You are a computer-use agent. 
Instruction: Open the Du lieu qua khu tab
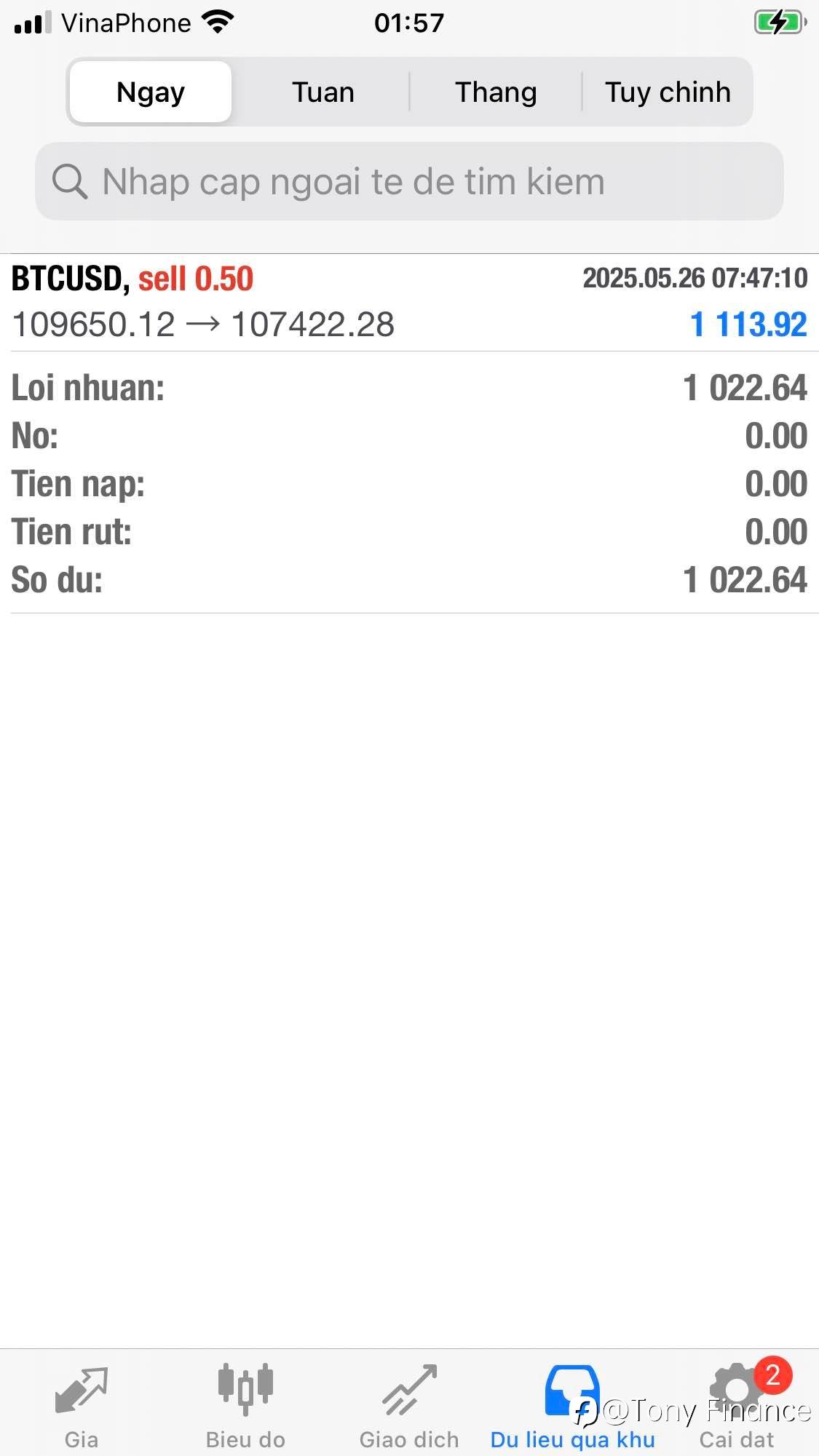click(573, 1406)
